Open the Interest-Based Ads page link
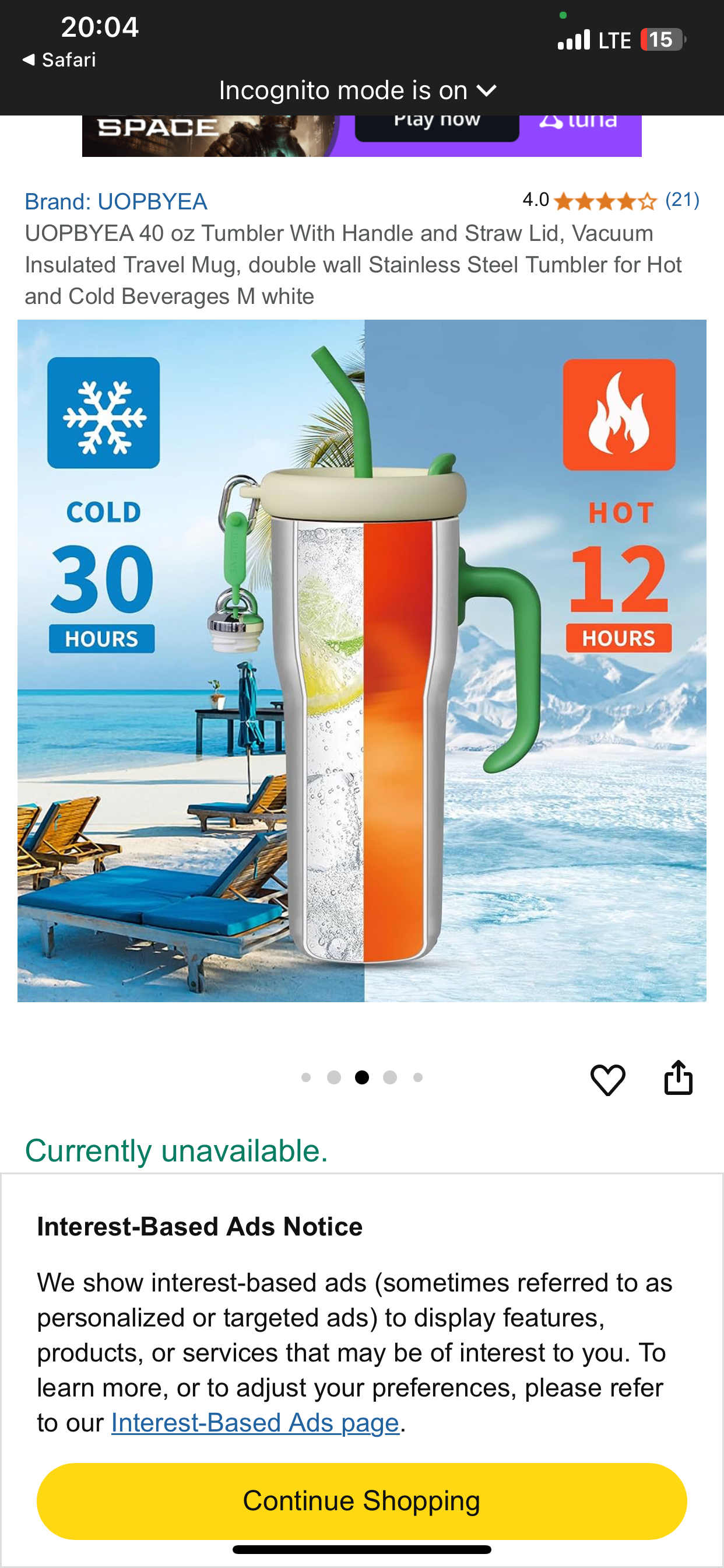Image resolution: width=724 pixels, height=1568 pixels. click(x=255, y=1423)
